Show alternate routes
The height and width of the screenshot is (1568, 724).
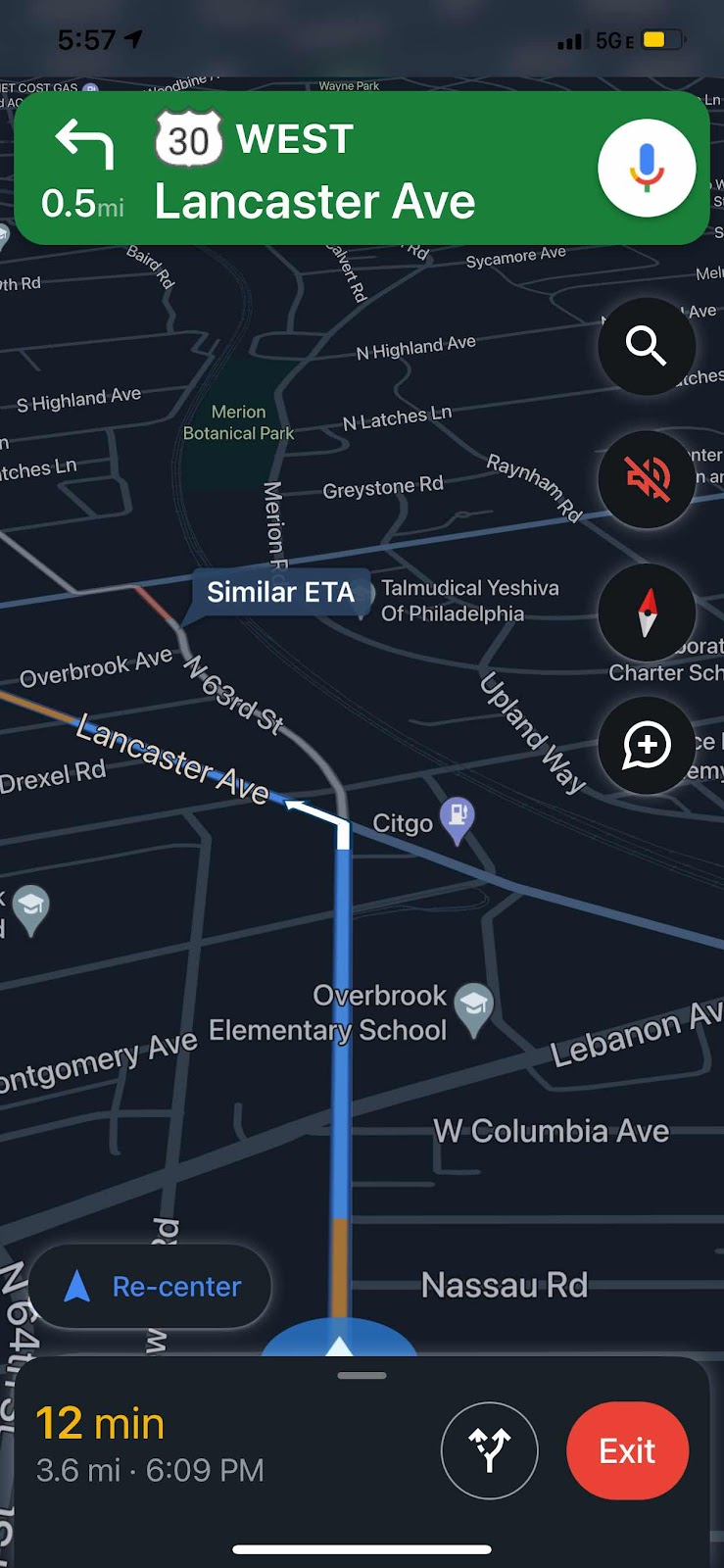click(x=489, y=1450)
